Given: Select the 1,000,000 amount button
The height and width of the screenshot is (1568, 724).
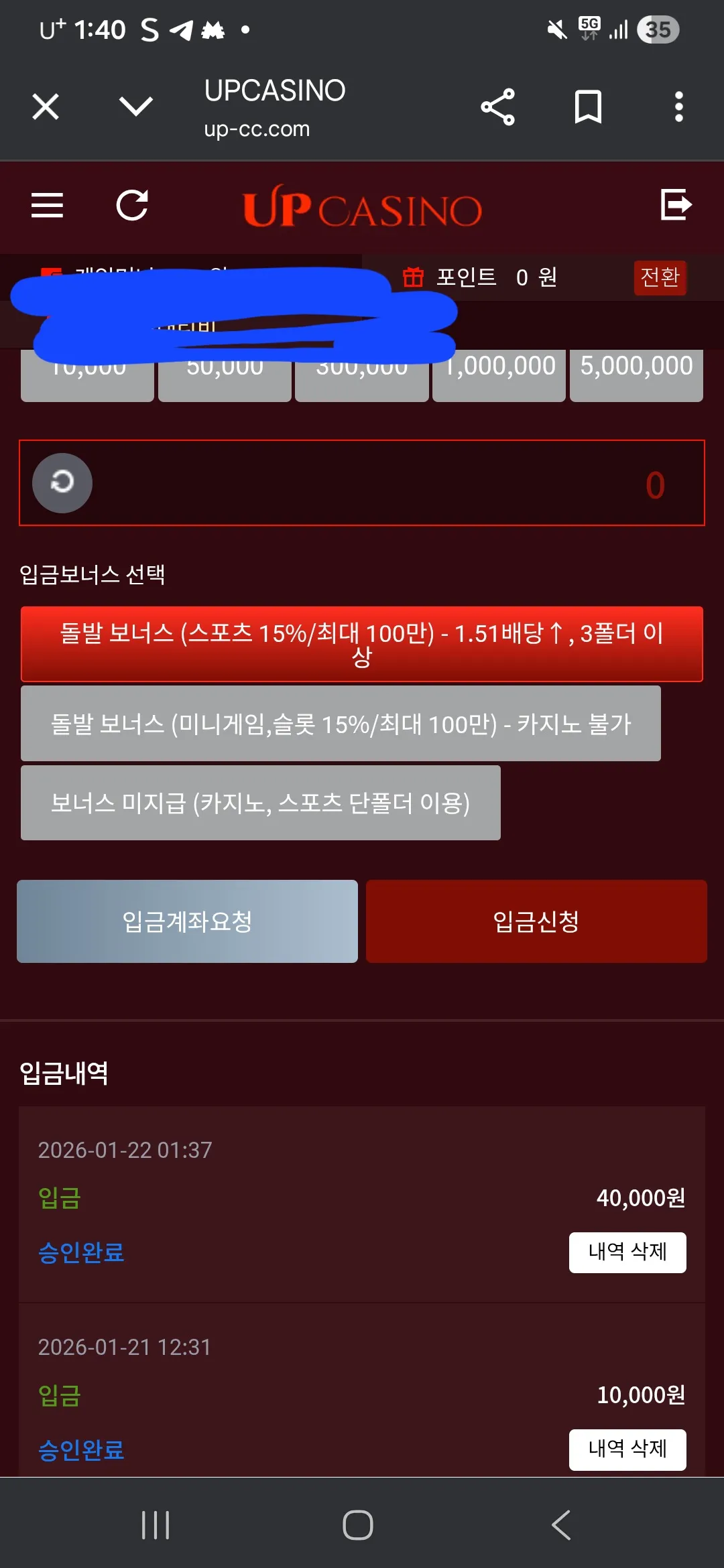Looking at the screenshot, I should point(499,375).
